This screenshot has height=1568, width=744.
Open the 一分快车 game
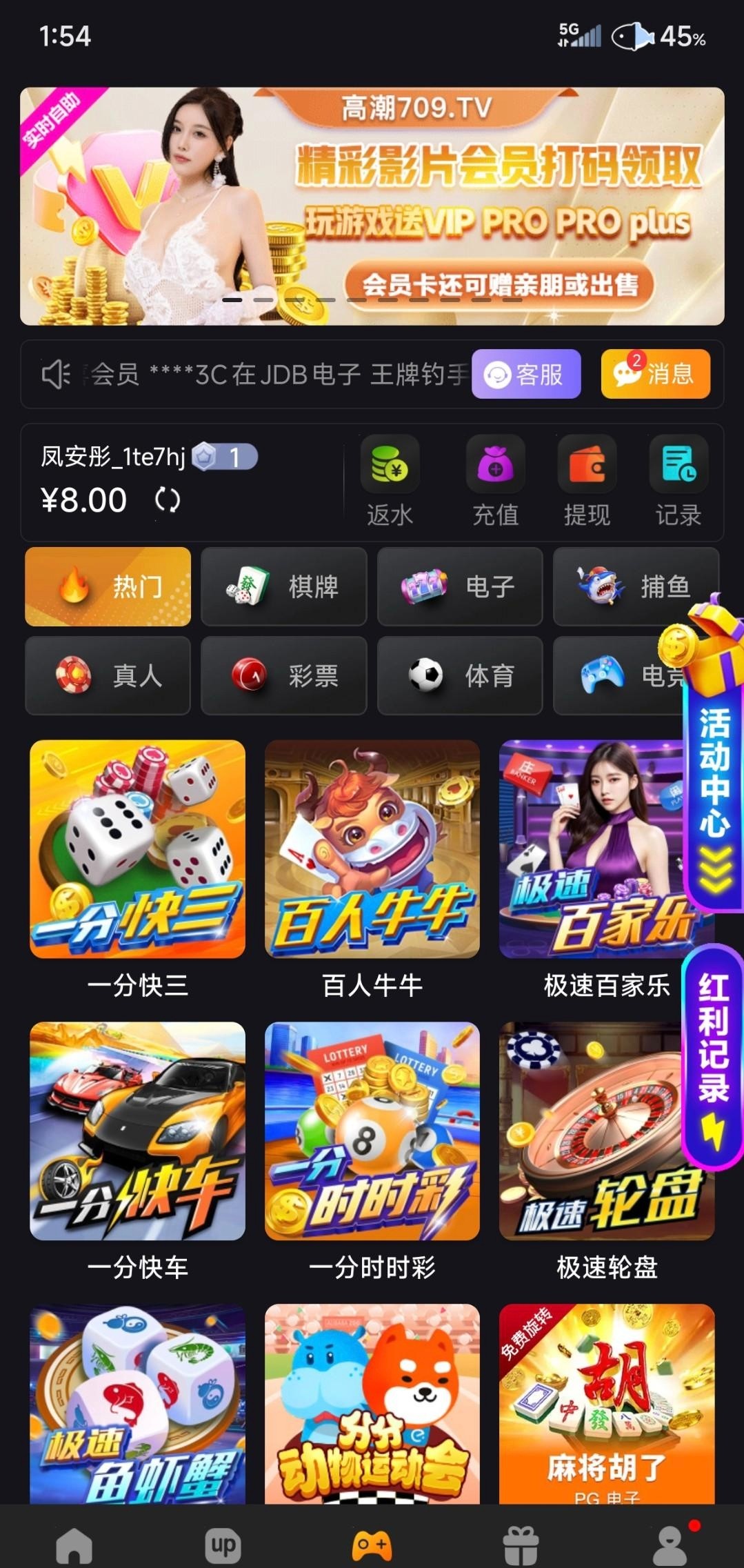click(138, 1131)
